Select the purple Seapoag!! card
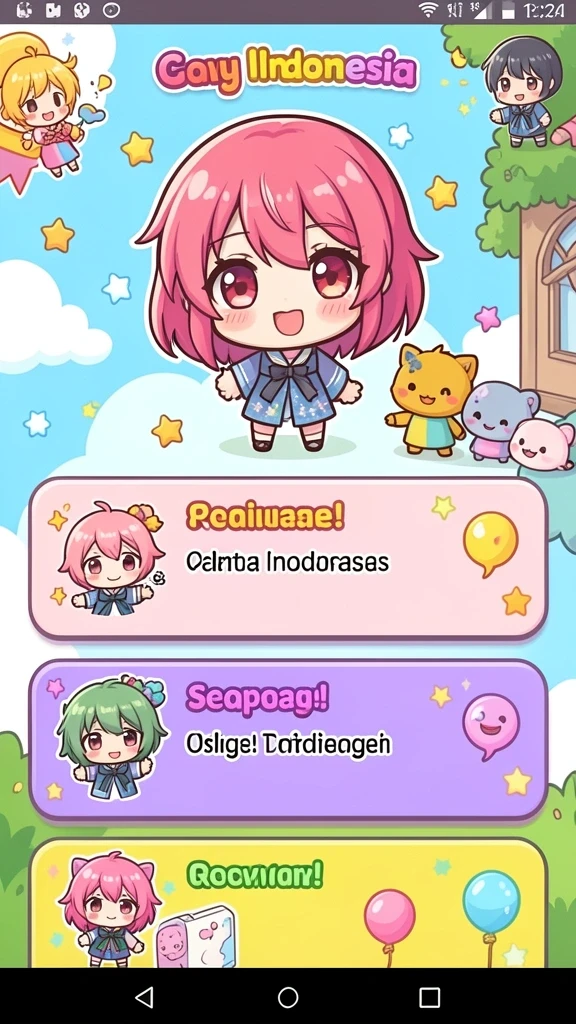576x1024 pixels. pyautogui.click(x=288, y=740)
